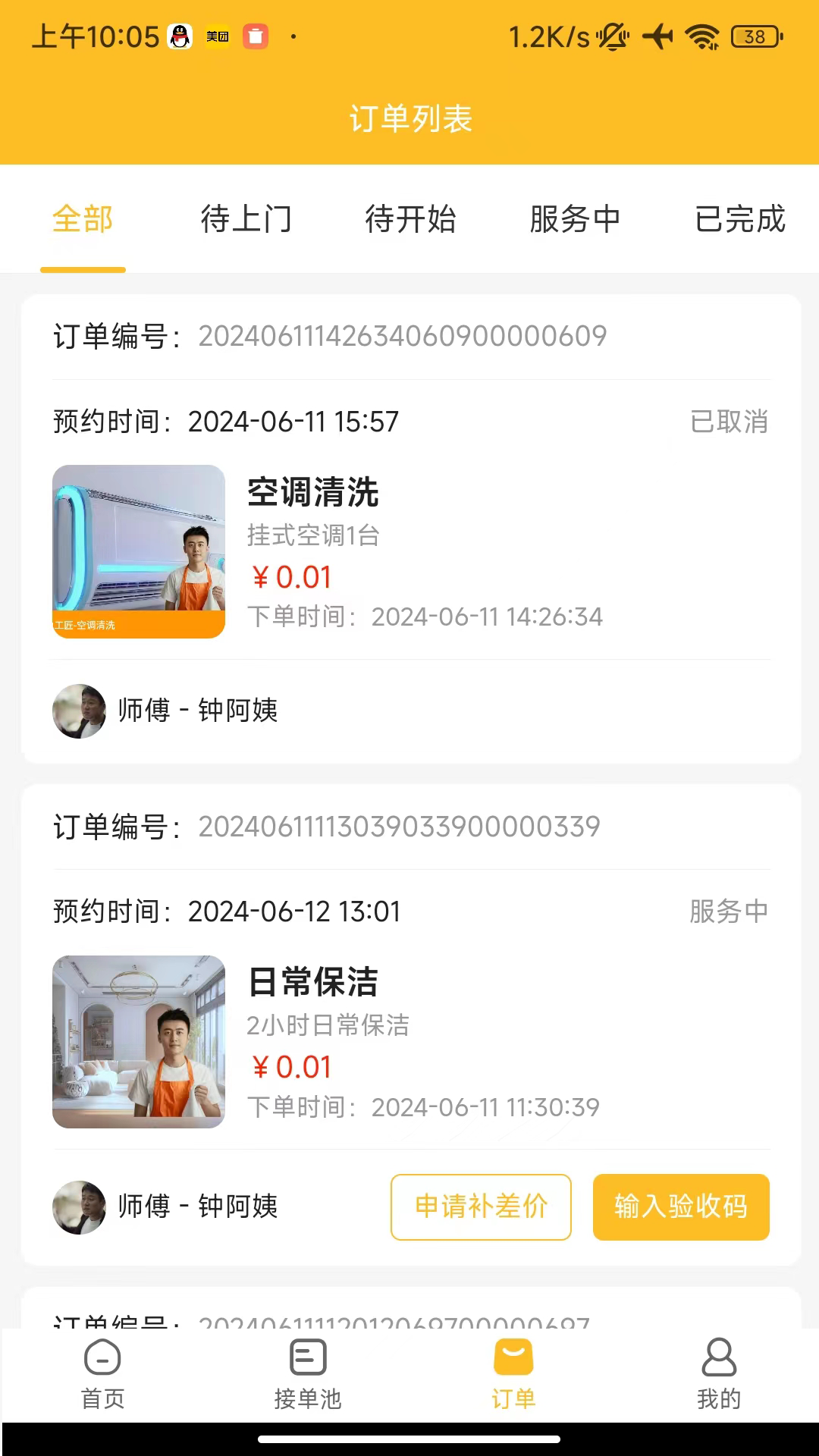Select the 待开始 tab
Viewport: 819px width, 1456px height.
coord(412,219)
